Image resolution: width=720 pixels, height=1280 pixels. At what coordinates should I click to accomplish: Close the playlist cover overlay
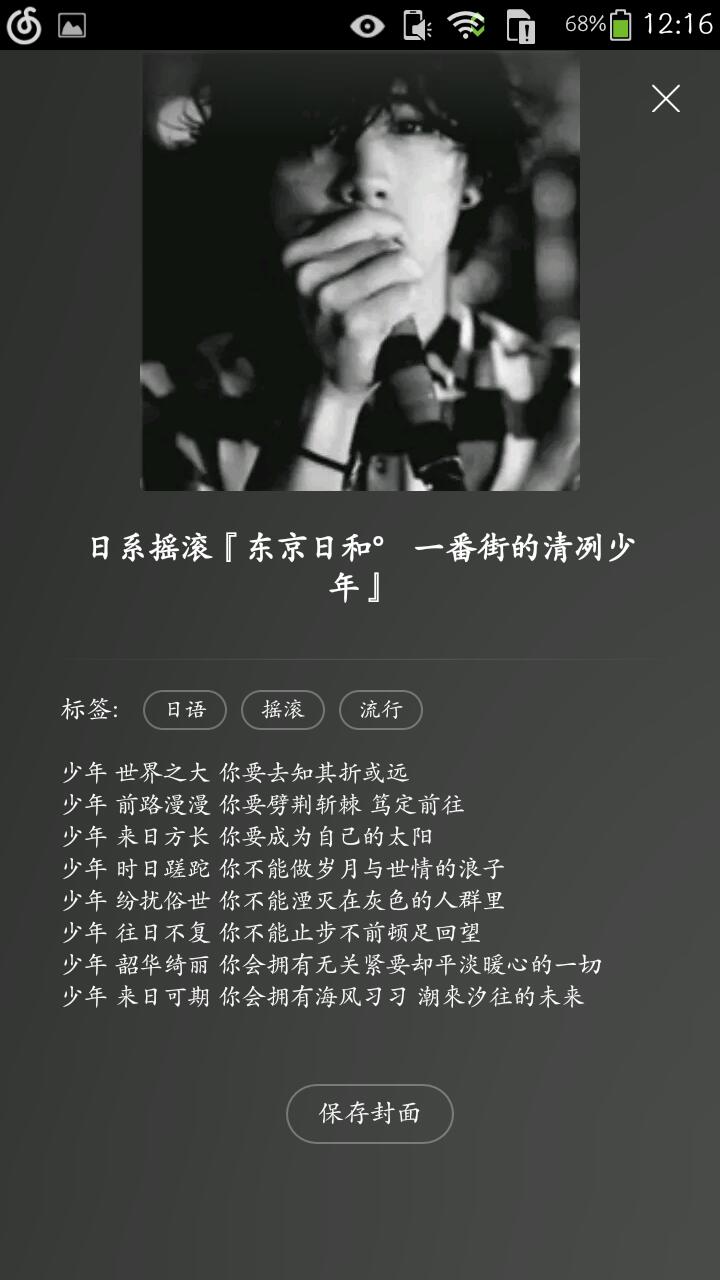[665, 98]
